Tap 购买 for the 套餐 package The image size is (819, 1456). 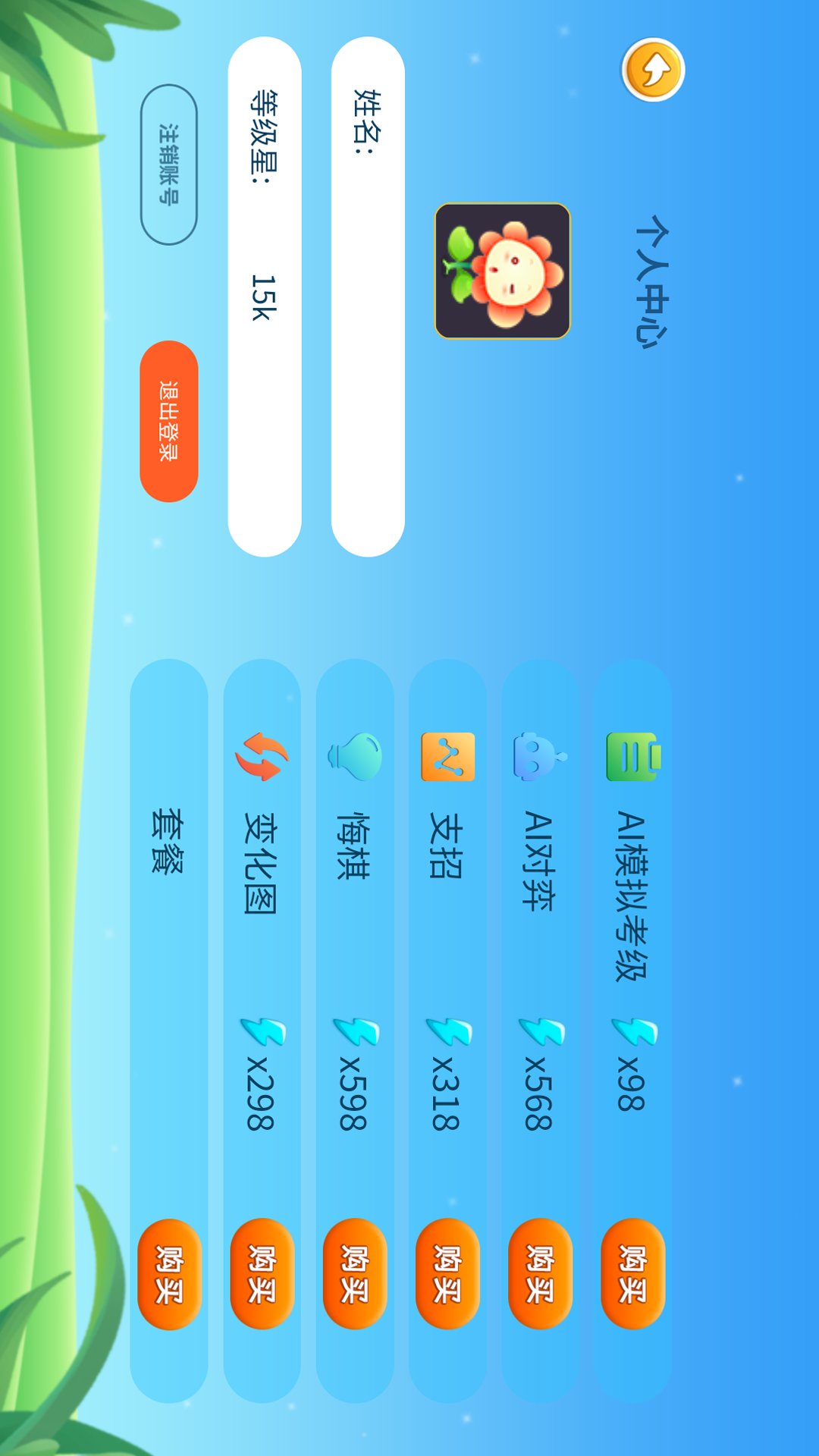(169, 1273)
